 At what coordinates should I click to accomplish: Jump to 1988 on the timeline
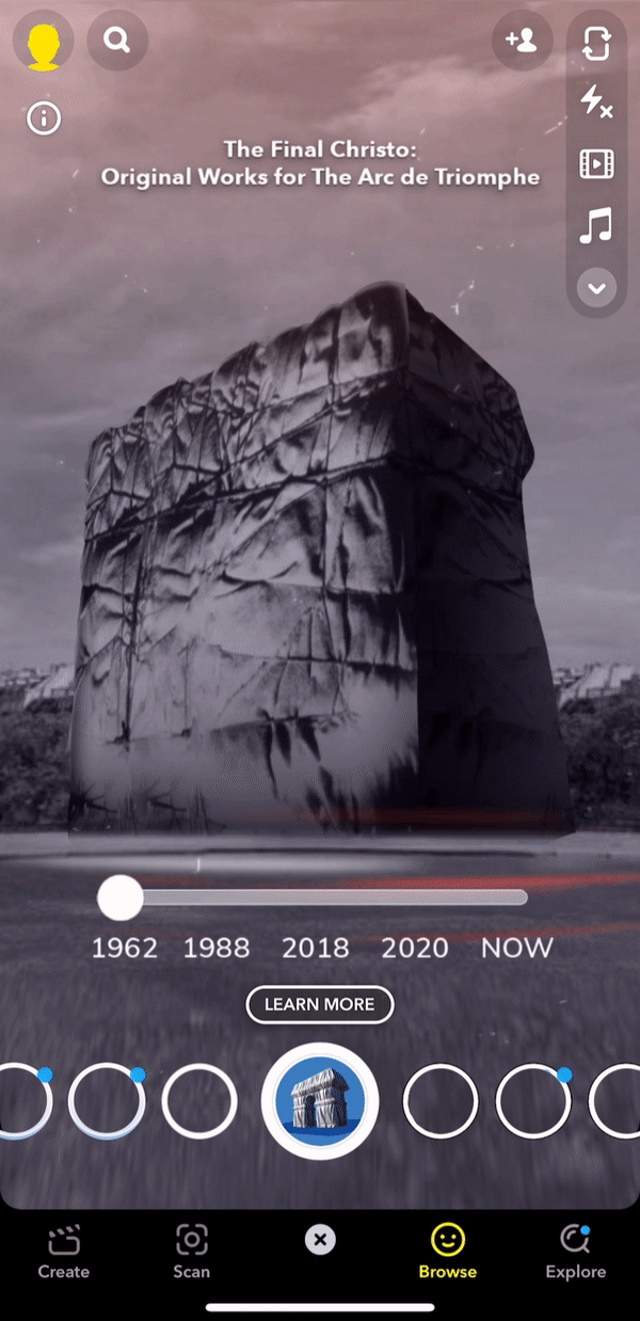click(216, 948)
